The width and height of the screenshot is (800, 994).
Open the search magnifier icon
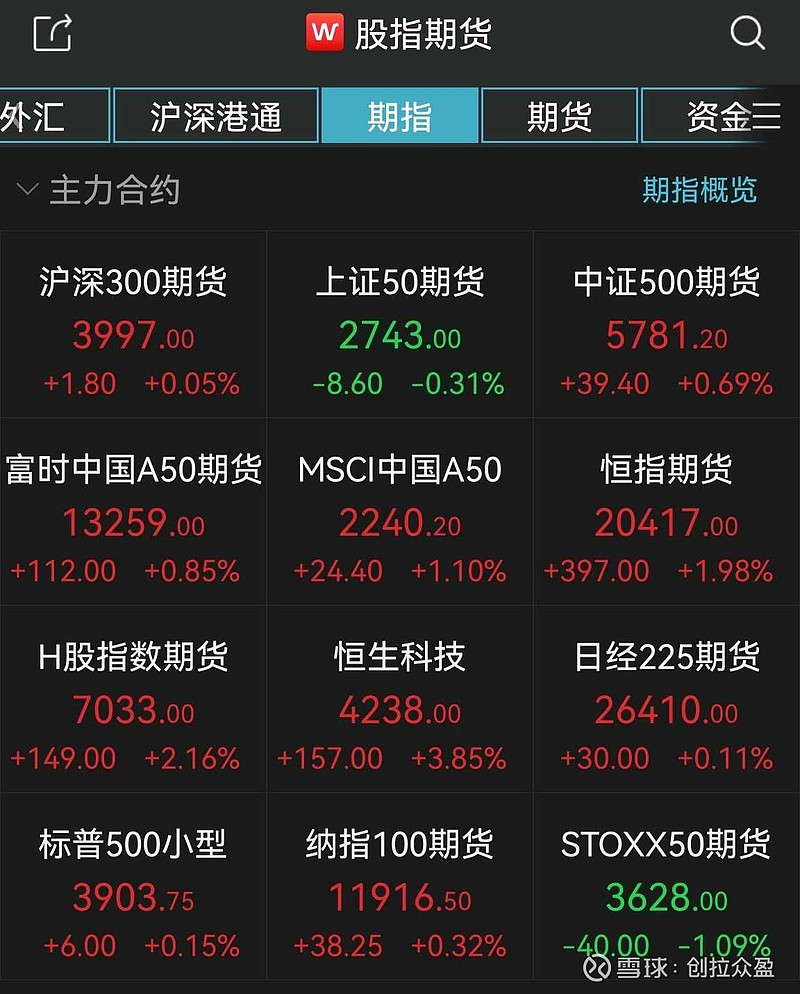point(748,33)
